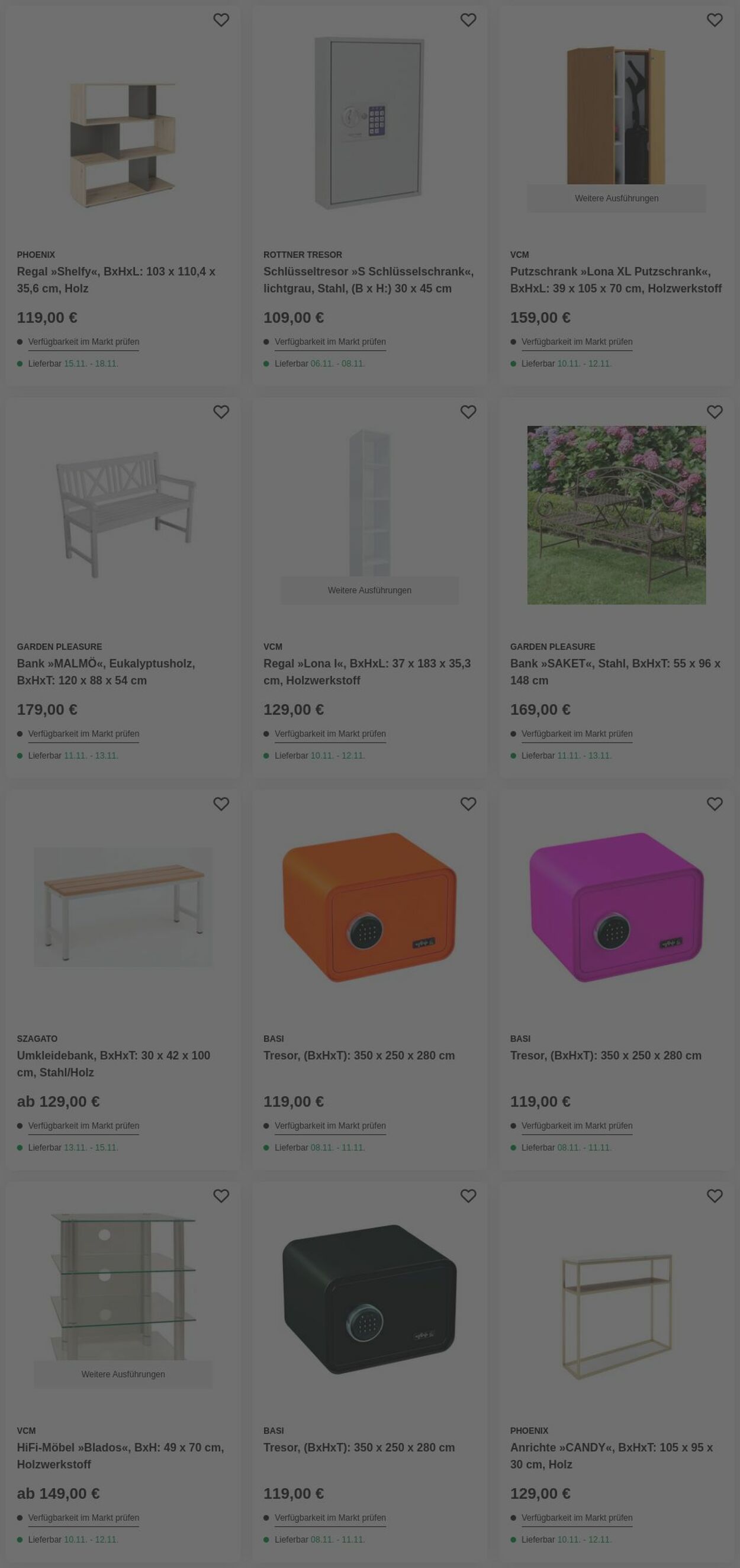
Task: Check Verfügbarkeit im Markt for HiFi-Möbel Blados
Action: [x=83, y=1518]
